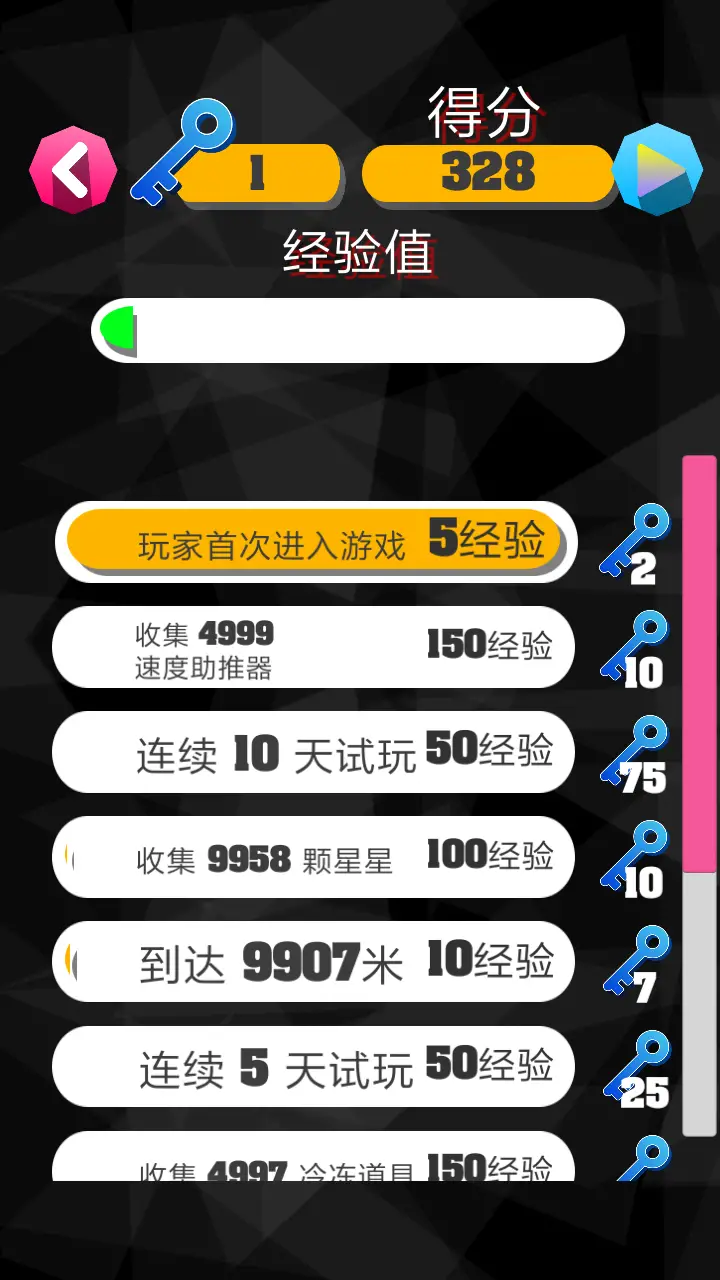Open the 收集 9958 颗星星 mission
Image resolution: width=720 pixels, height=1280 pixels.
[x=313, y=857]
